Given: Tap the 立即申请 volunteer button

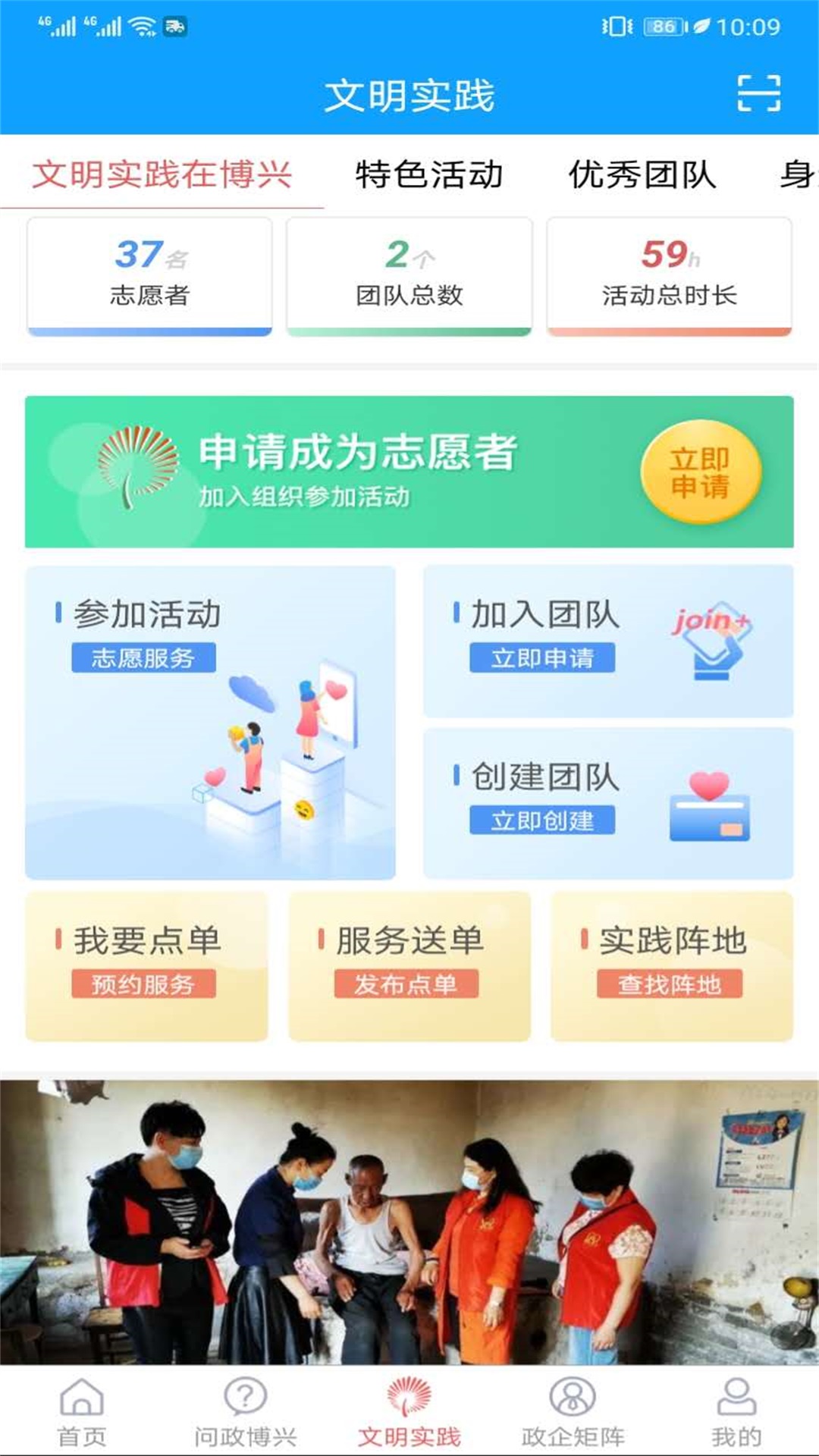Looking at the screenshot, I should 701,472.
